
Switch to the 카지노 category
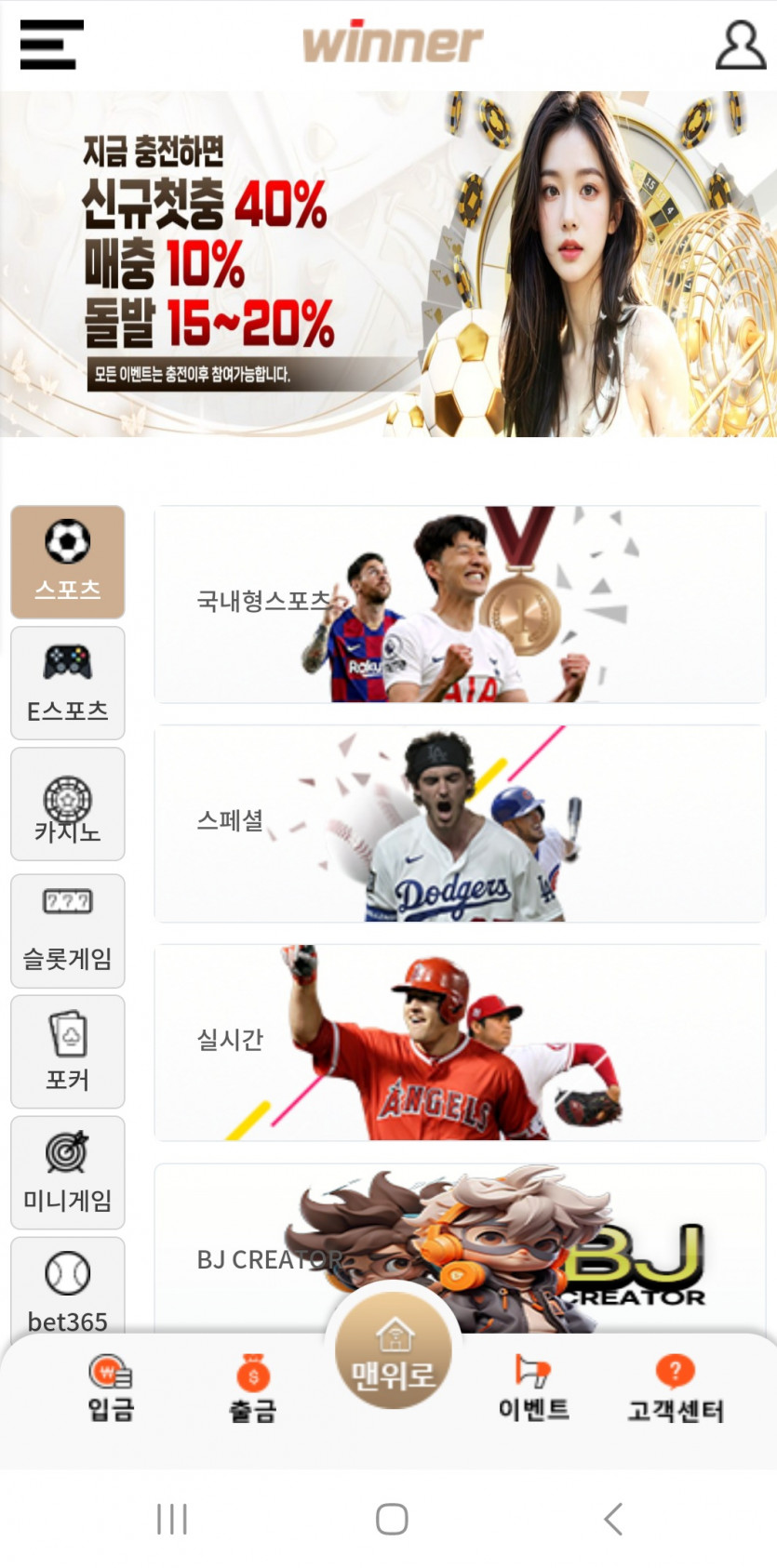coord(68,804)
